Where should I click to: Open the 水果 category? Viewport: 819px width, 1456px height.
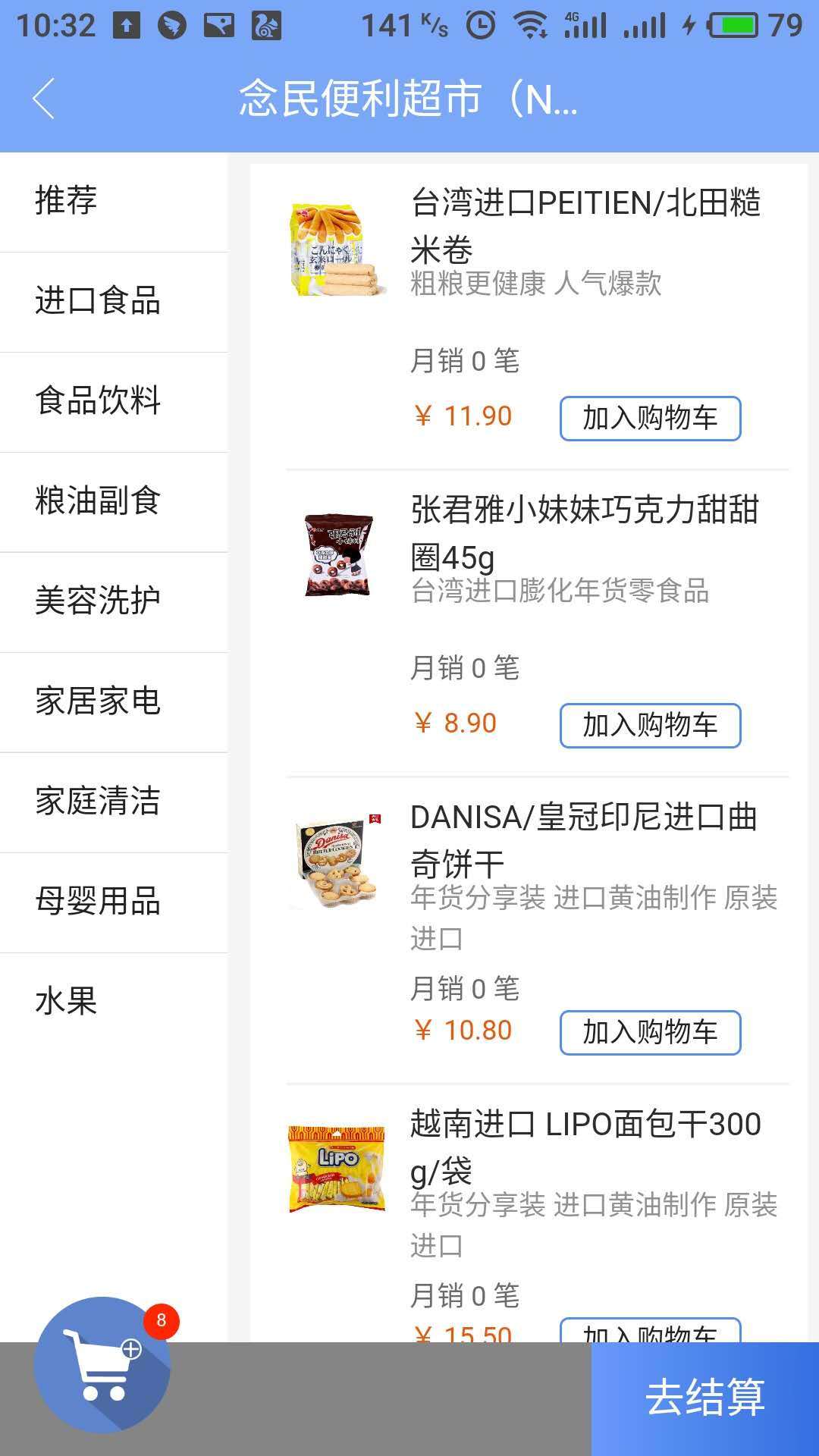114,1003
